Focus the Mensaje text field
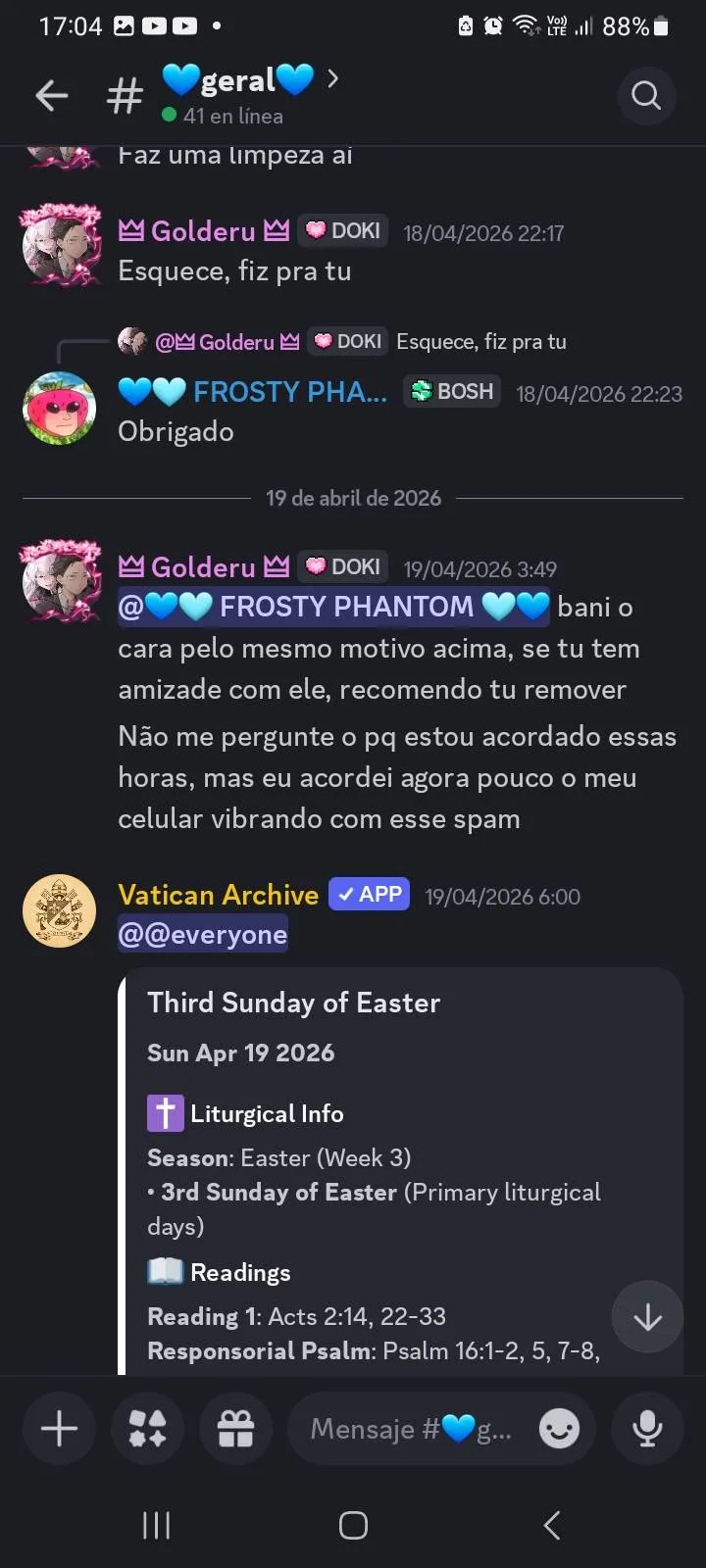The width and height of the screenshot is (706, 1568). [412, 1430]
